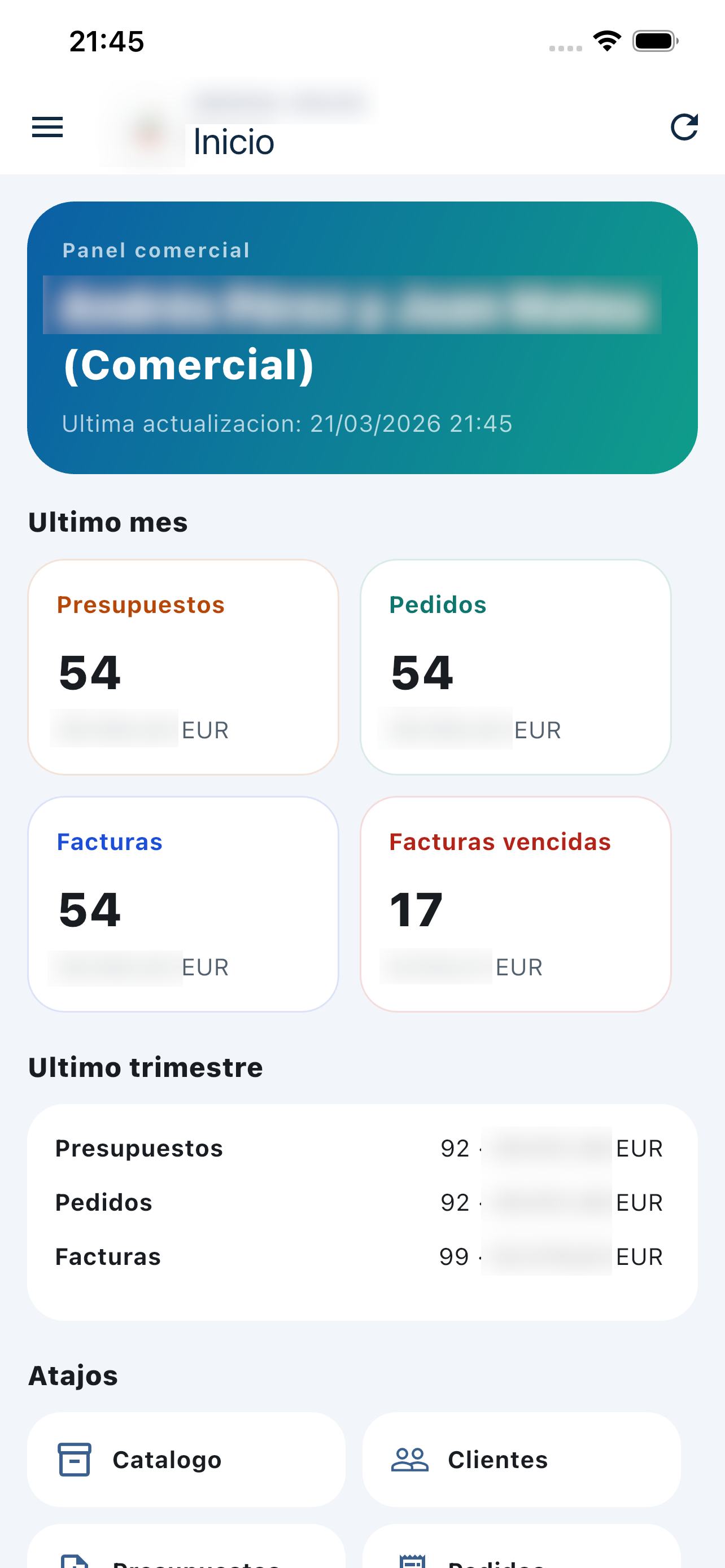This screenshot has width=725, height=1568.
Task: Open the navigation hamburger menu
Action: point(47,126)
